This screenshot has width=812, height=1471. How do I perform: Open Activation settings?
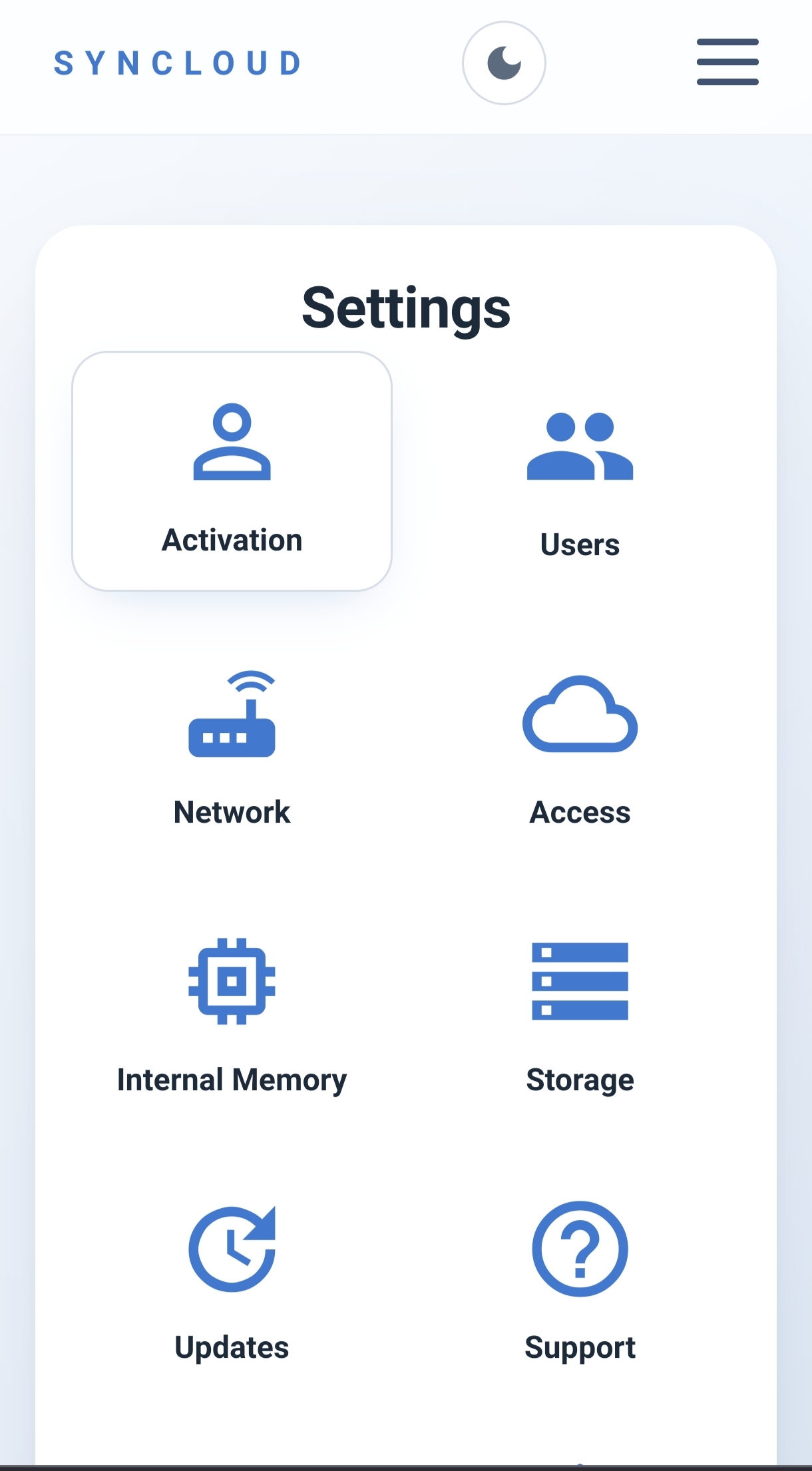(232, 471)
